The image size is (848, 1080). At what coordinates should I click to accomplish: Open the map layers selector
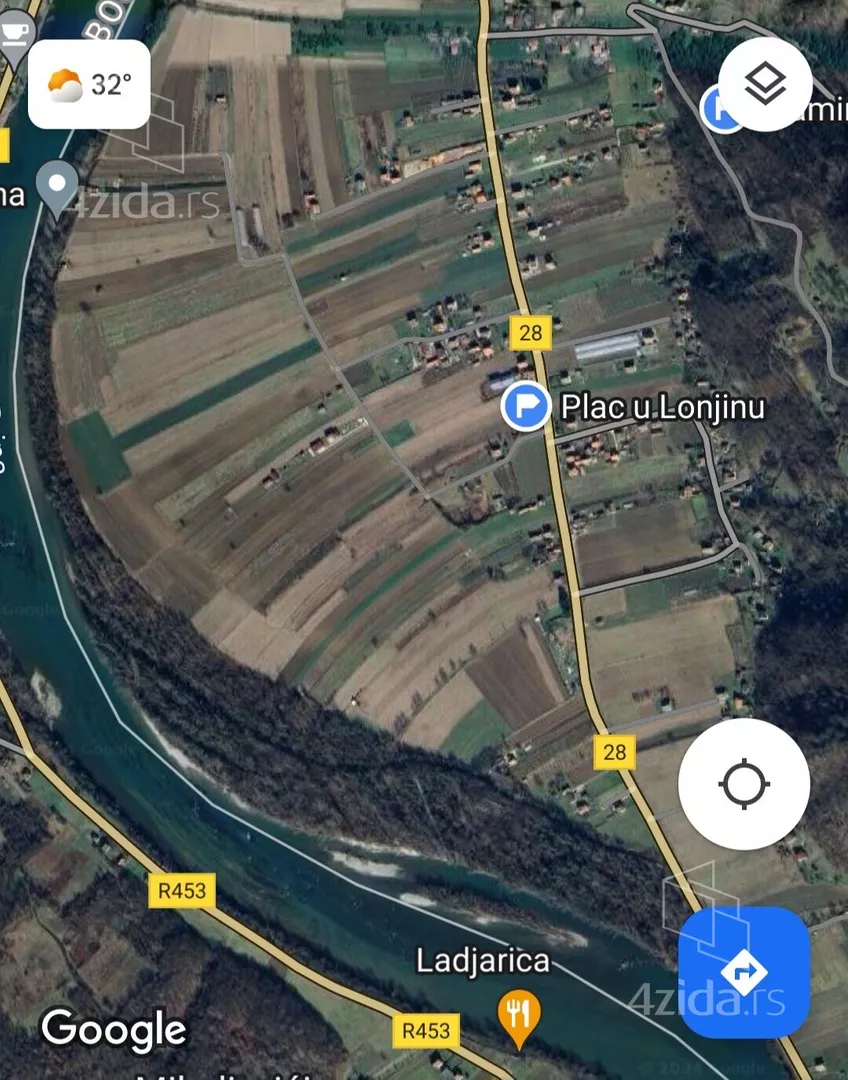coord(764,83)
